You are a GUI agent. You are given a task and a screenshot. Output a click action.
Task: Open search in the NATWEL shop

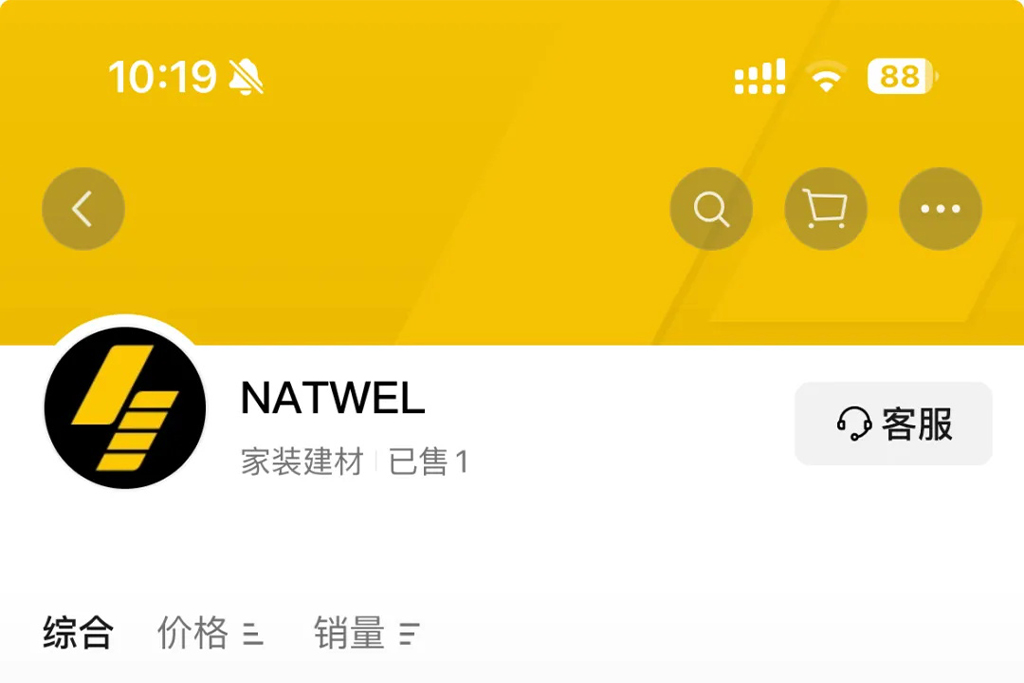[x=711, y=209]
